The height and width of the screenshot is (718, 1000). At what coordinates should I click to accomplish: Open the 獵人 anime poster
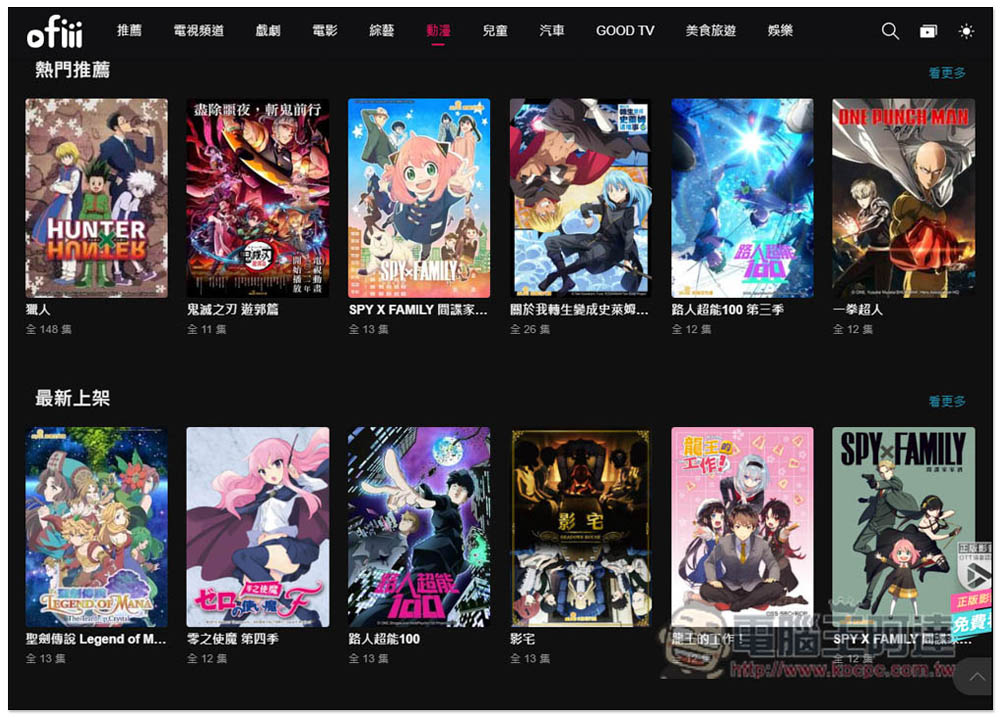pyautogui.click(x=96, y=198)
